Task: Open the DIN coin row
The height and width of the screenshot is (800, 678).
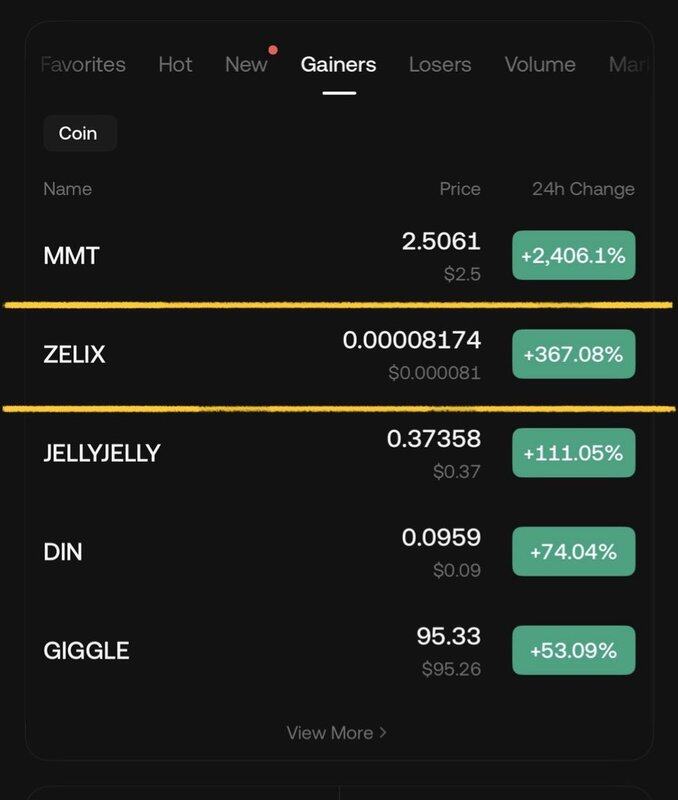Action: click(x=63, y=552)
